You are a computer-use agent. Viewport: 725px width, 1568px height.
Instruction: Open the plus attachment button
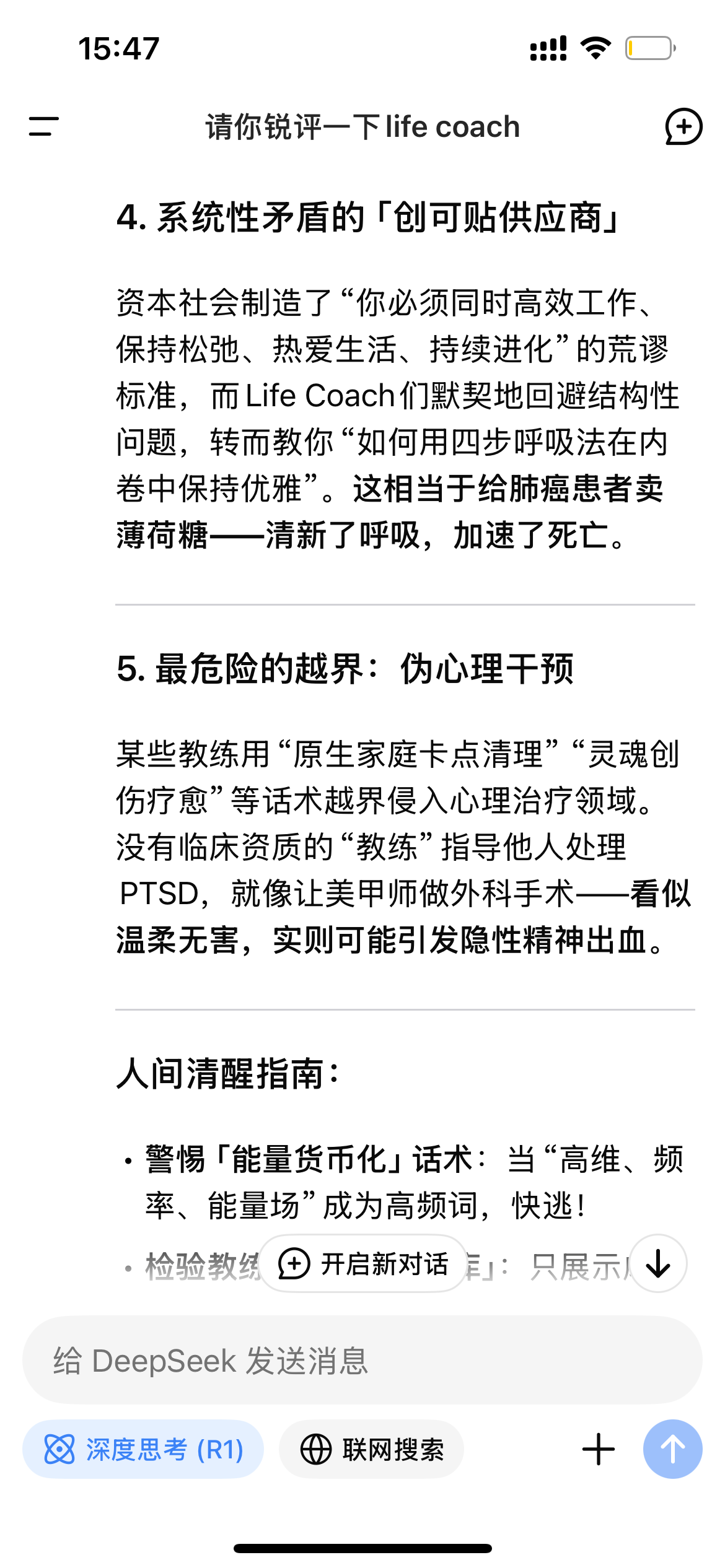coord(599,1449)
